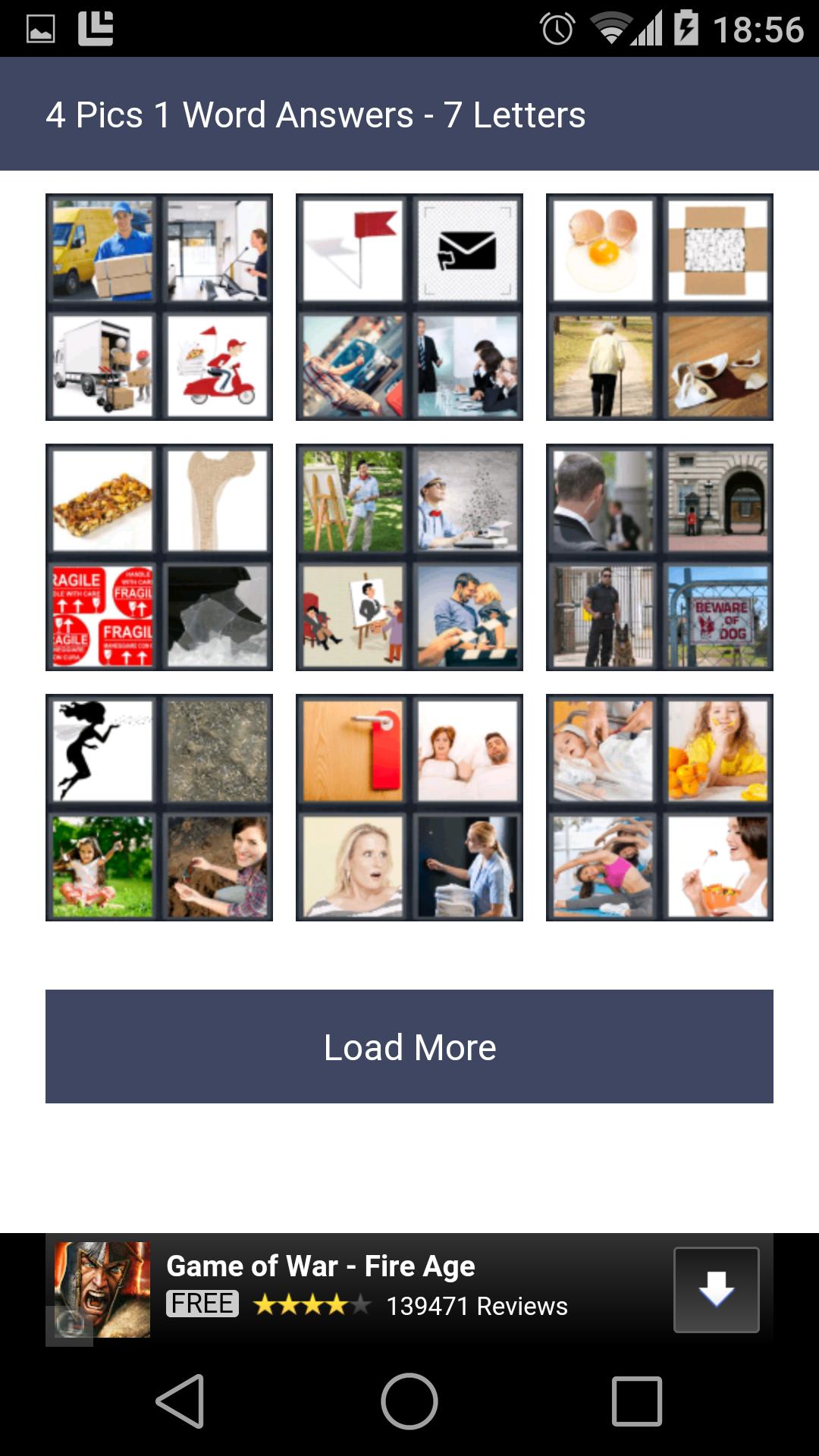Image resolution: width=819 pixels, height=1456 pixels.
Task: Download Game of War from the ad
Action: [716, 1290]
